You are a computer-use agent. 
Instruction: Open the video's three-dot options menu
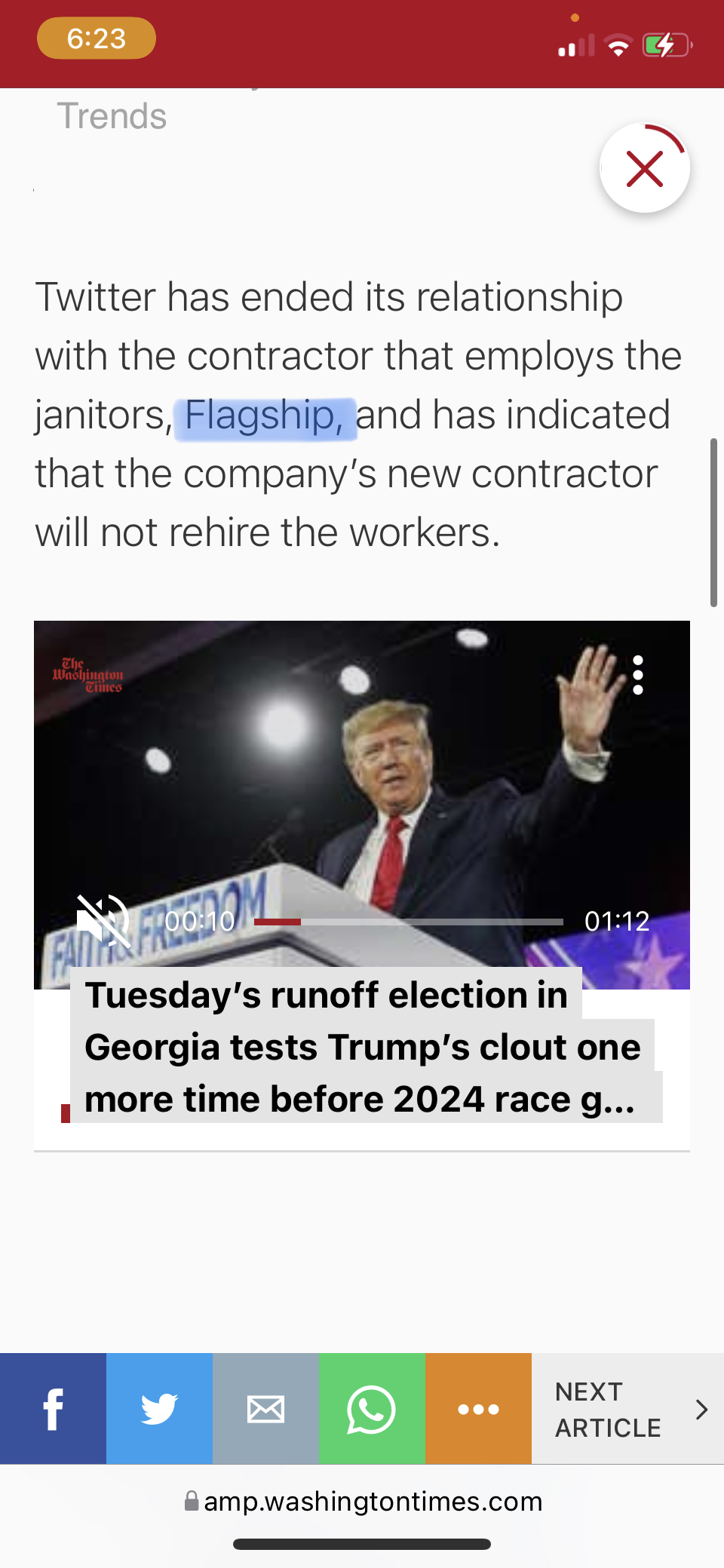pos(638,675)
